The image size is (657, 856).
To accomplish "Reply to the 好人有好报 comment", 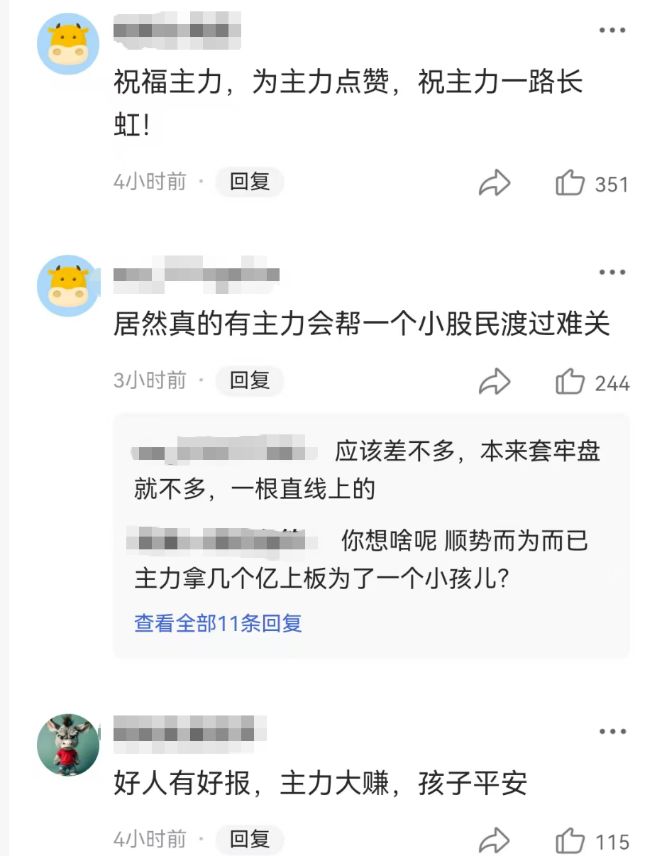I will point(250,839).
